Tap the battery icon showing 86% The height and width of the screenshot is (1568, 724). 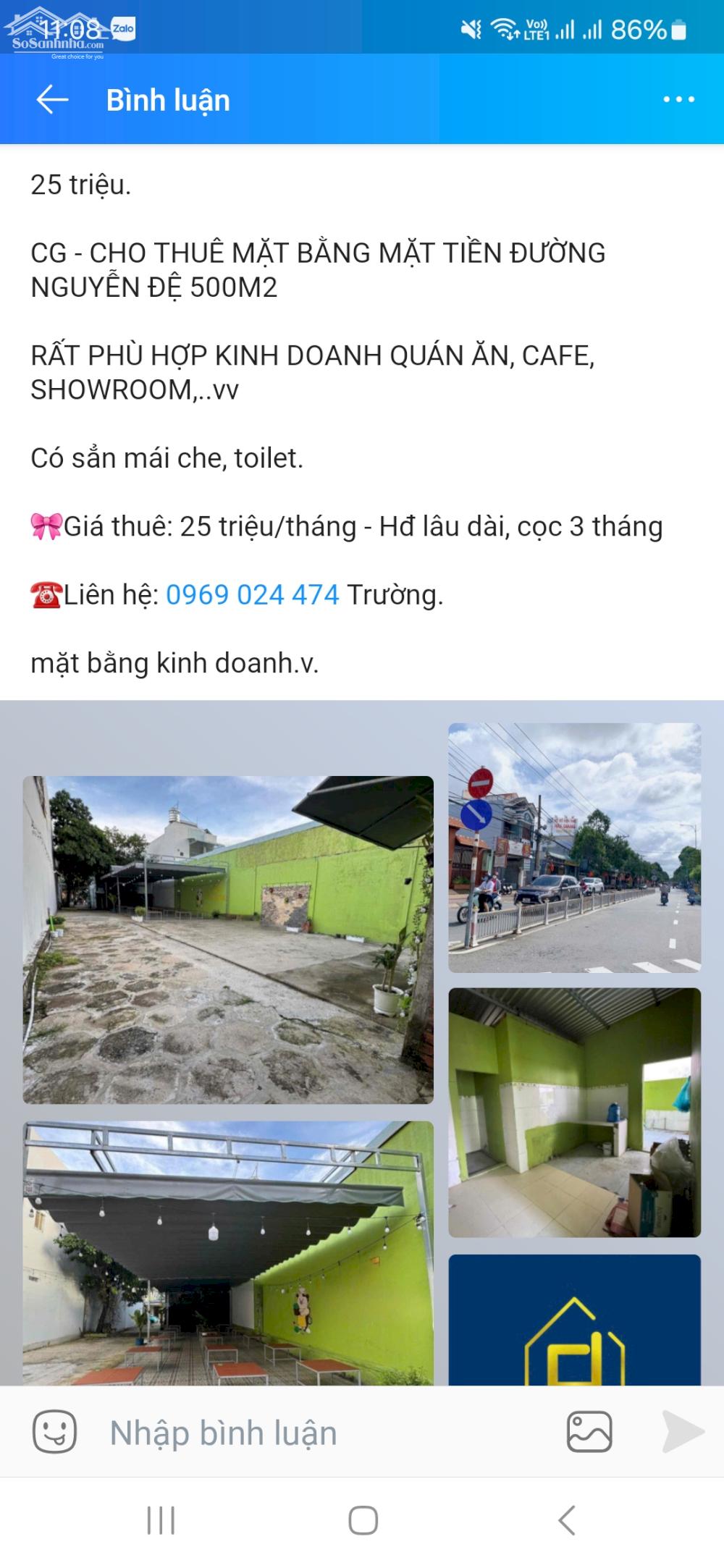(x=676, y=28)
